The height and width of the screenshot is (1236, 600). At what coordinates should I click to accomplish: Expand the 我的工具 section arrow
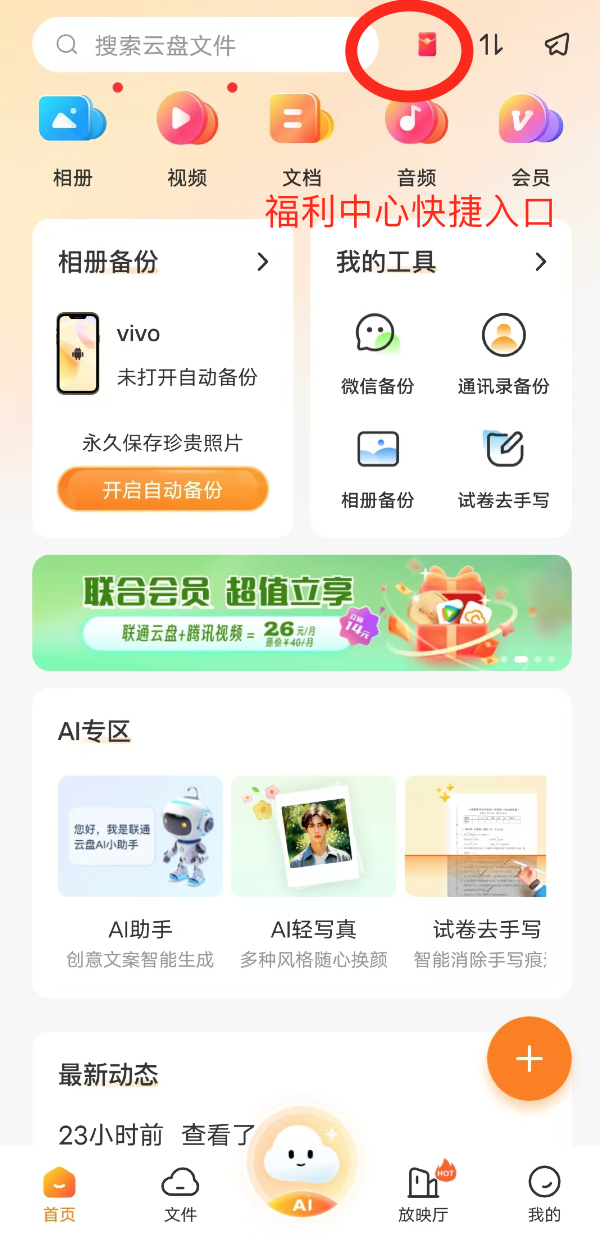tap(541, 262)
